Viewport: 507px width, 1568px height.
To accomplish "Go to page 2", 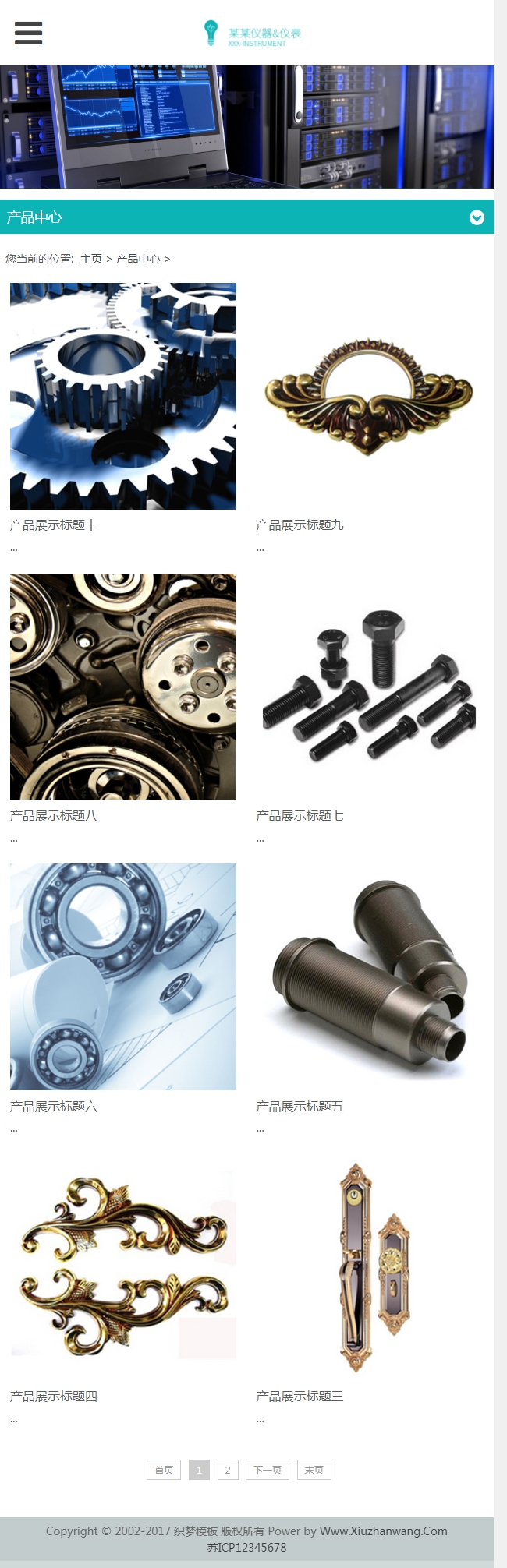I will click(227, 1470).
